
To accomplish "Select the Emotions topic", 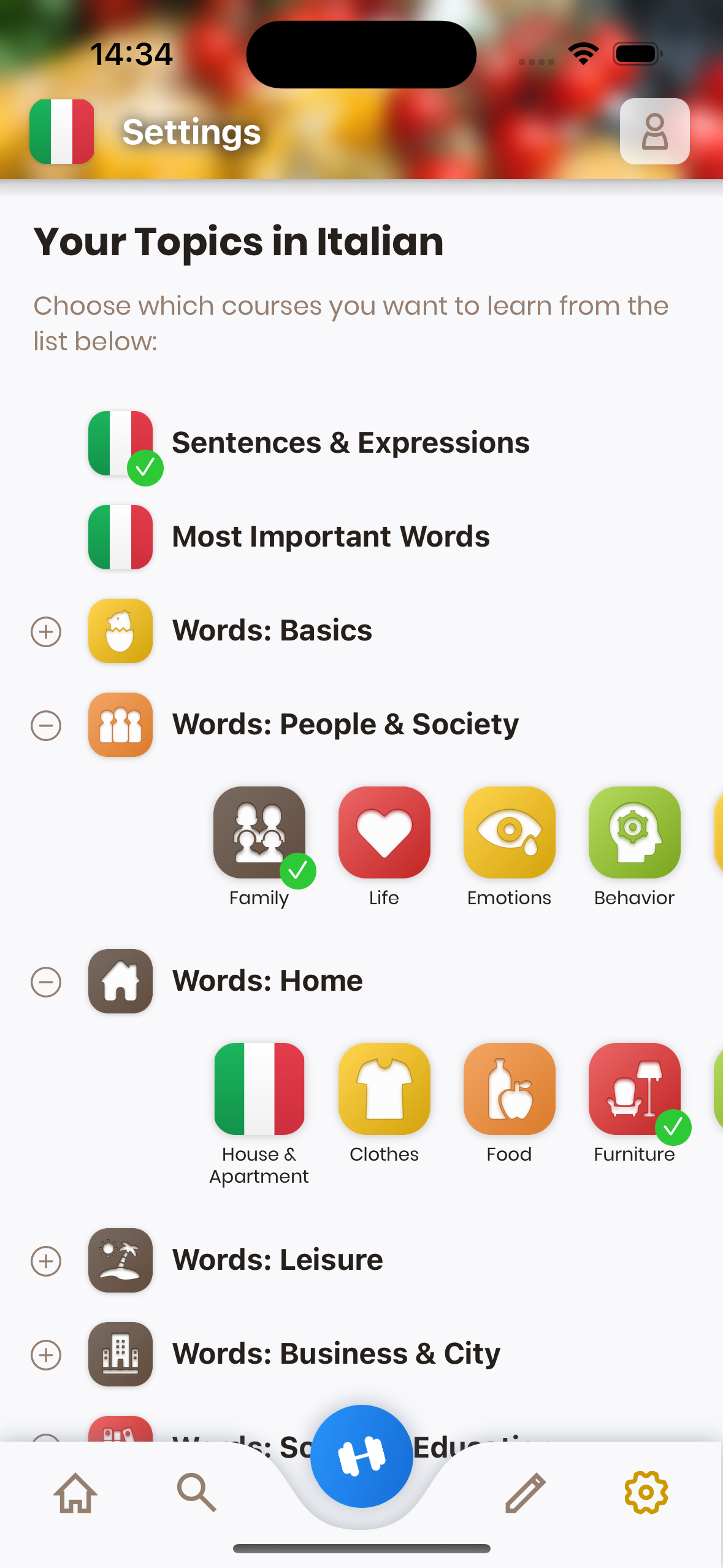I will 509,832.
